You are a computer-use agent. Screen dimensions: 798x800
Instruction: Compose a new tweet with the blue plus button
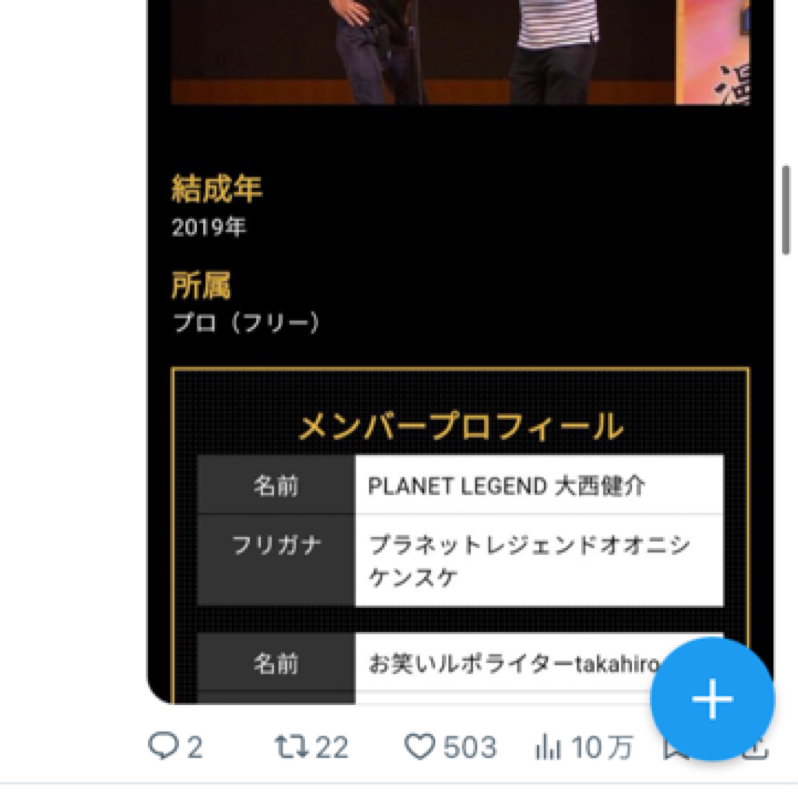tap(711, 699)
